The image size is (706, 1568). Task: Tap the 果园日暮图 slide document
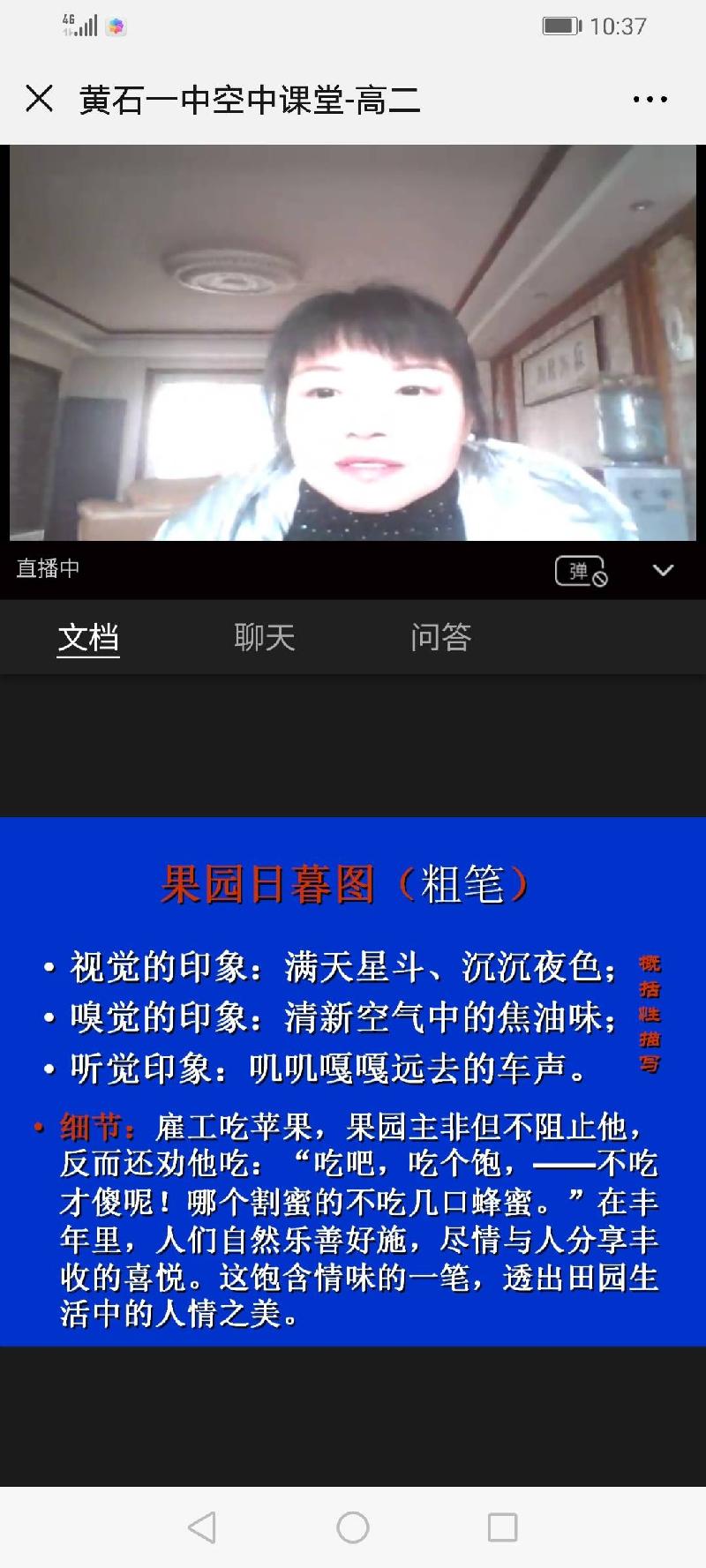coord(353,1081)
